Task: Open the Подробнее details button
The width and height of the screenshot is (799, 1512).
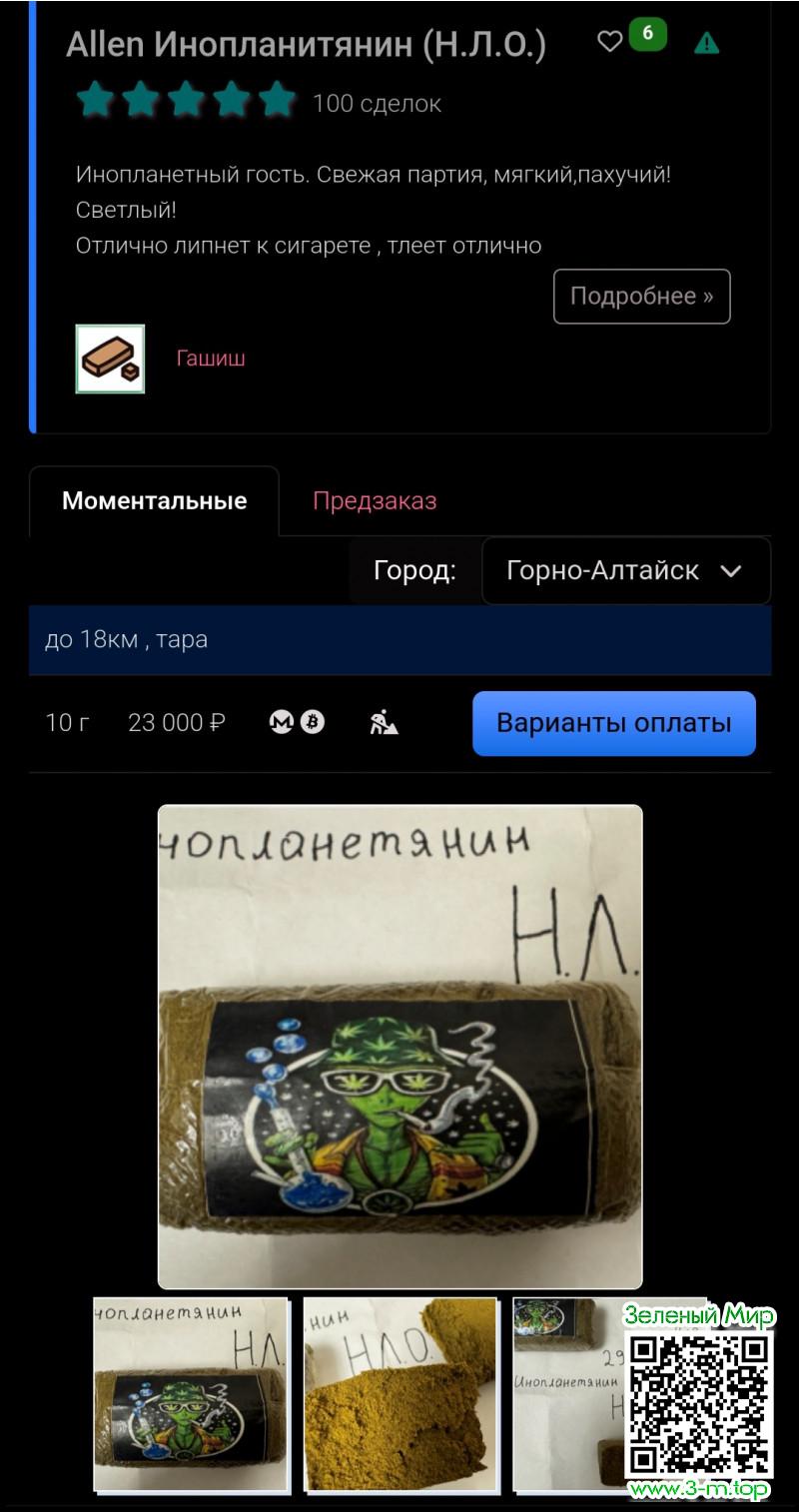Action: [x=641, y=297]
